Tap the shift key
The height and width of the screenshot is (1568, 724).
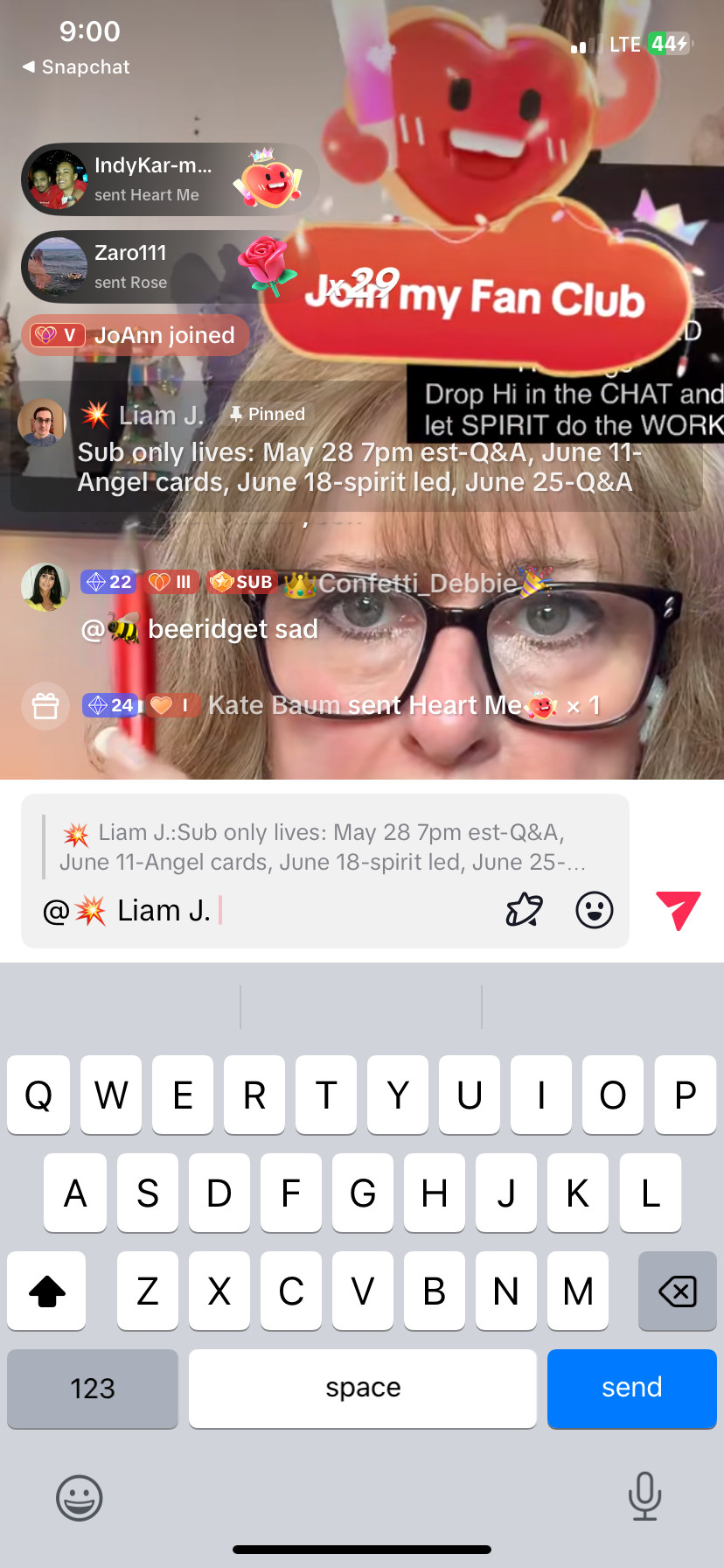[46, 1291]
